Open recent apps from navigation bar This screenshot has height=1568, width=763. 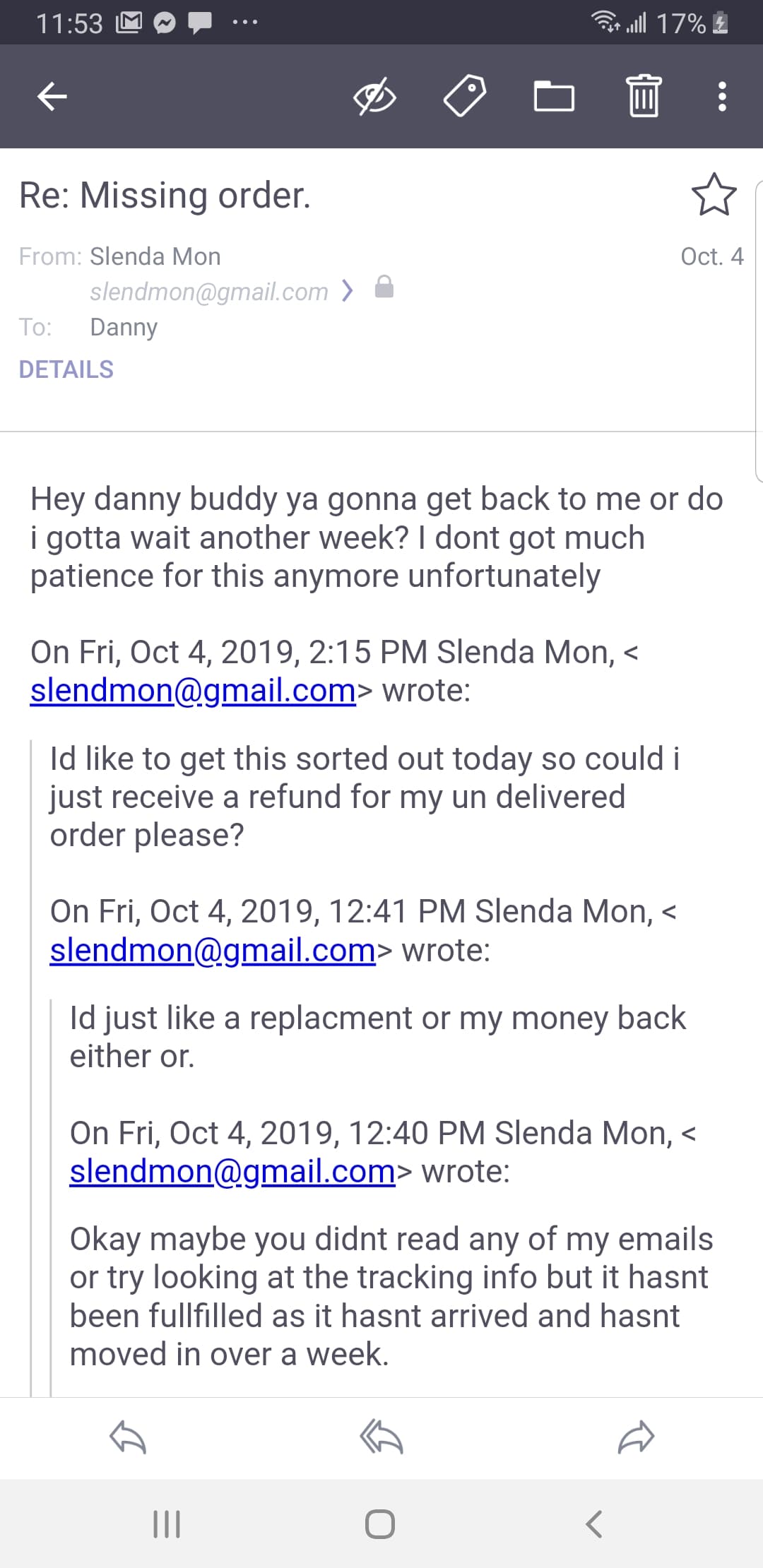(167, 1524)
